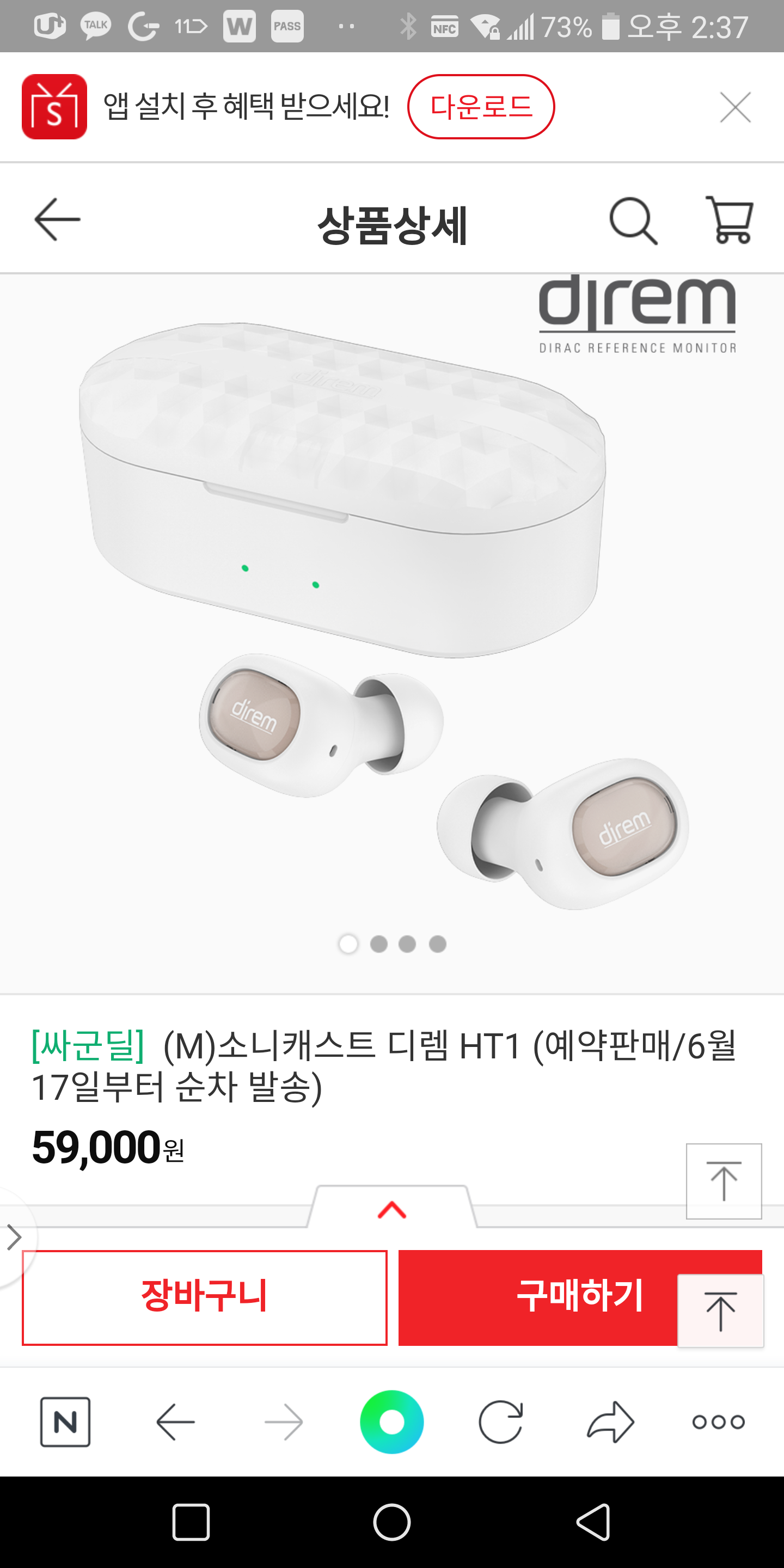Viewport: 784px width, 1568px height.
Task: Show recent apps
Action: pos(191,1522)
